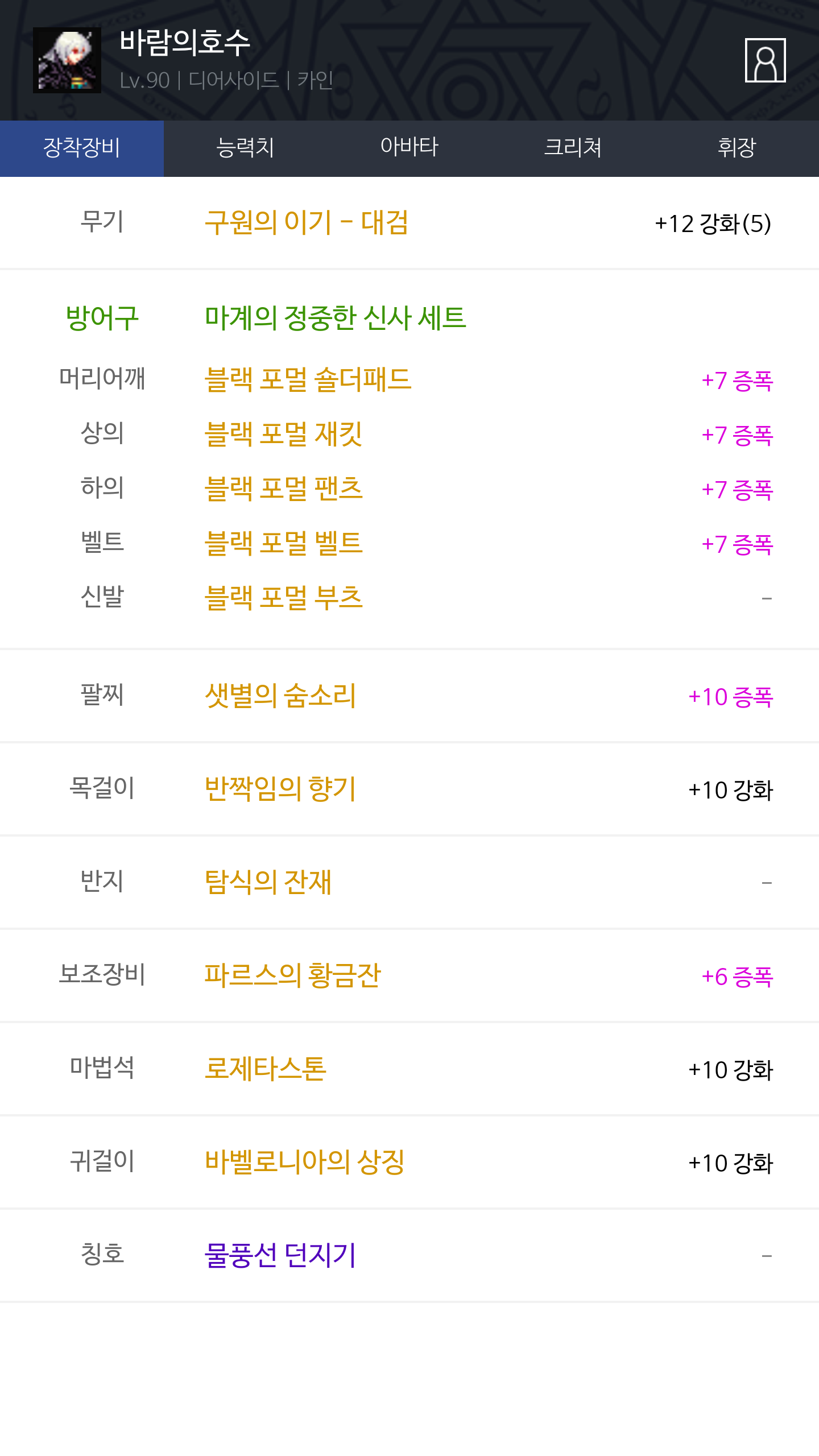View bracelet 샛별의 숨소리
The width and height of the screenshot is (819, 1456).
[x=280, y=696]
